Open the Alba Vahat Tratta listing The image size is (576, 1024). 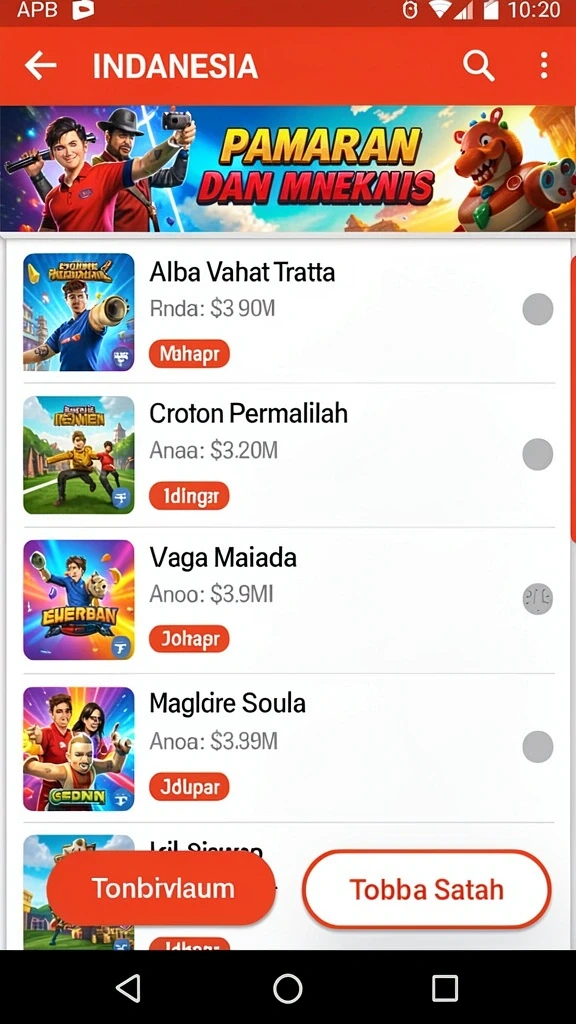[289, 312]
